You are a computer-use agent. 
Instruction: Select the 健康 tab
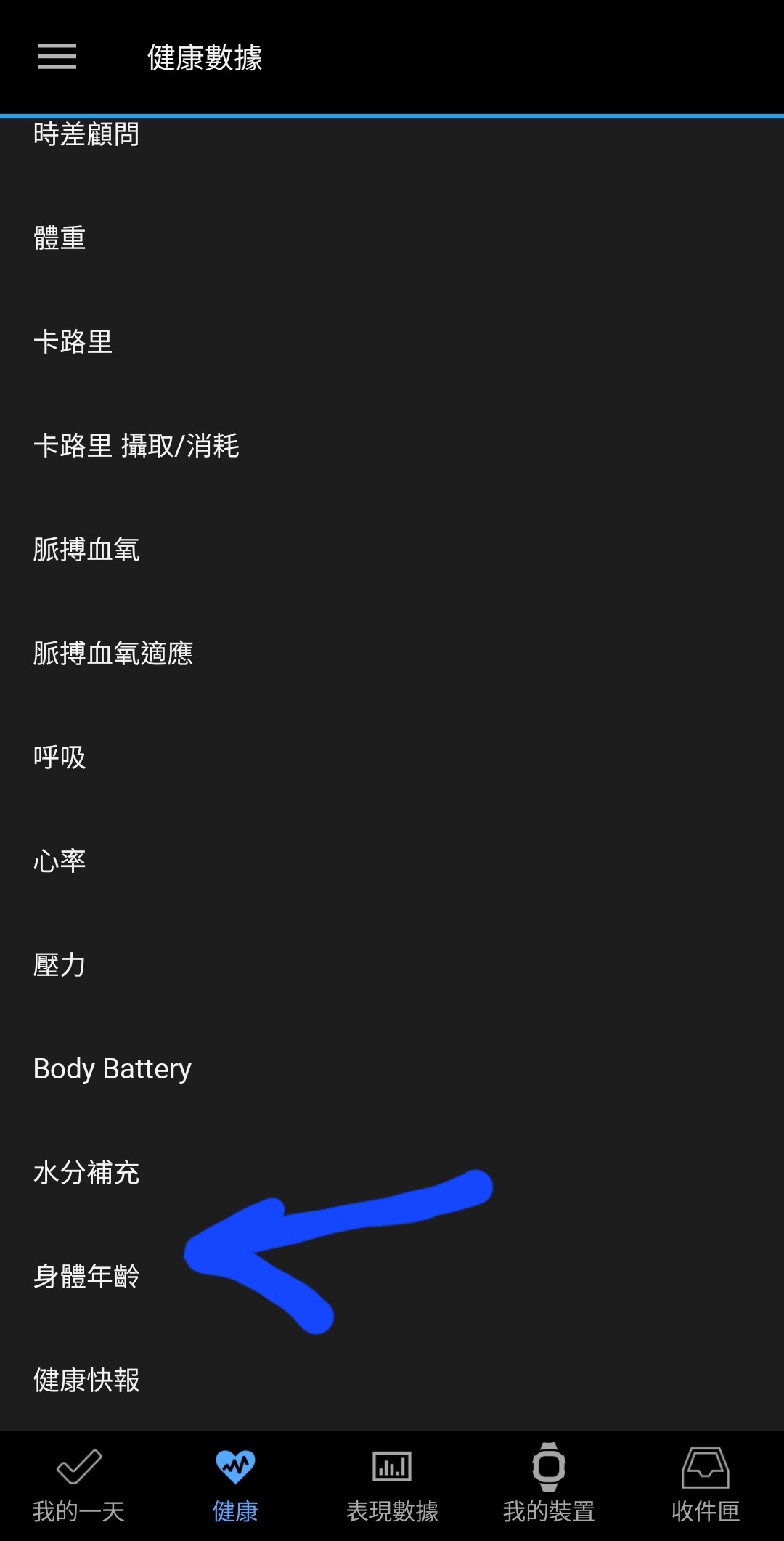235,1486
